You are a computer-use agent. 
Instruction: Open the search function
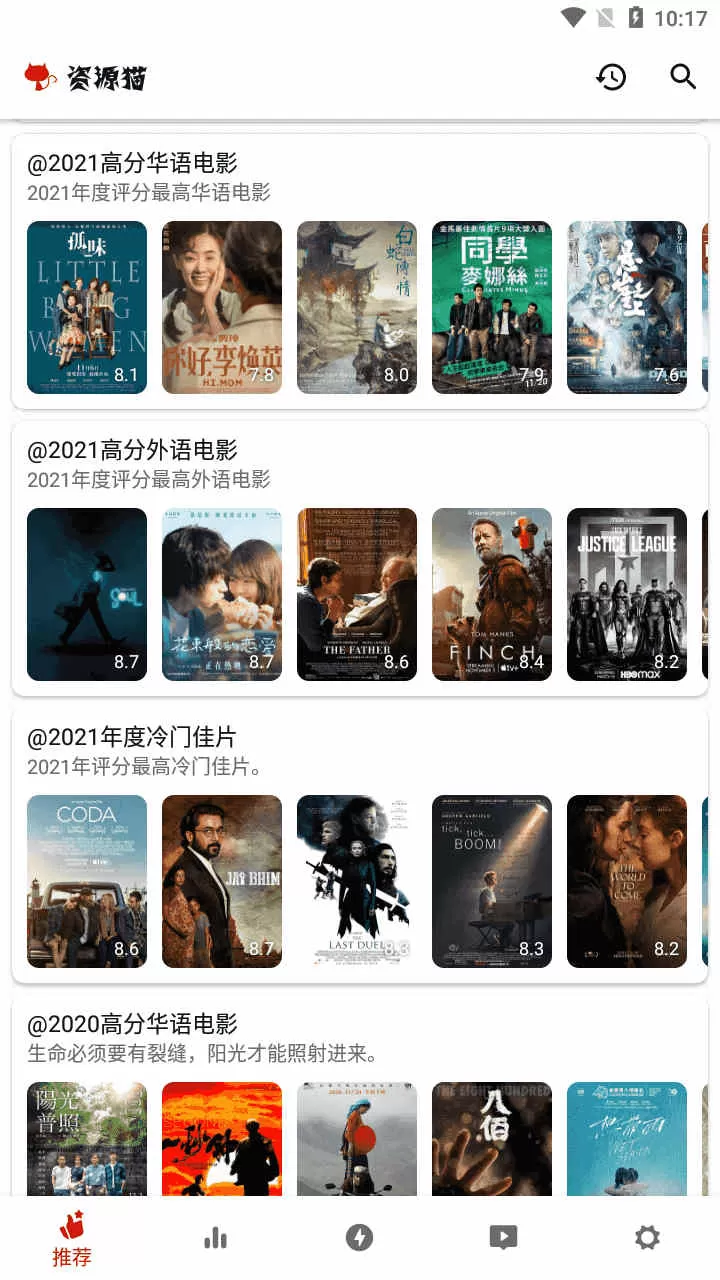point(683,76)
